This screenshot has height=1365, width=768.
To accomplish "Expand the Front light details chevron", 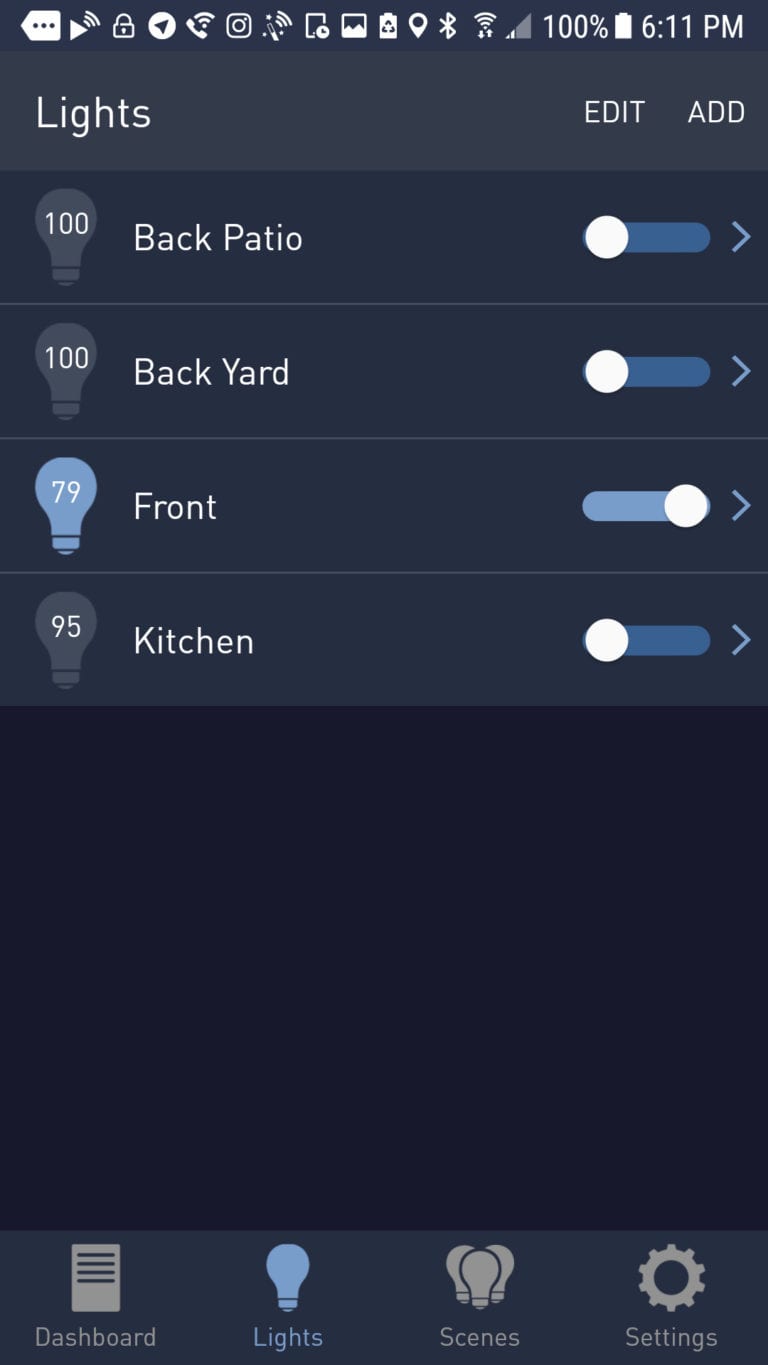I will pyautogui.click(x=741, y=505).
